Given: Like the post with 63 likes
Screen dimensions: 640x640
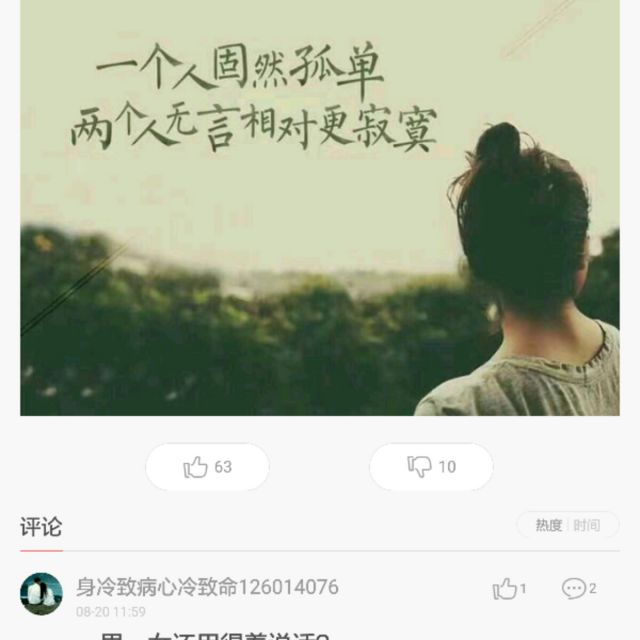Looking at the screenshot, I should tap(207, 467).
